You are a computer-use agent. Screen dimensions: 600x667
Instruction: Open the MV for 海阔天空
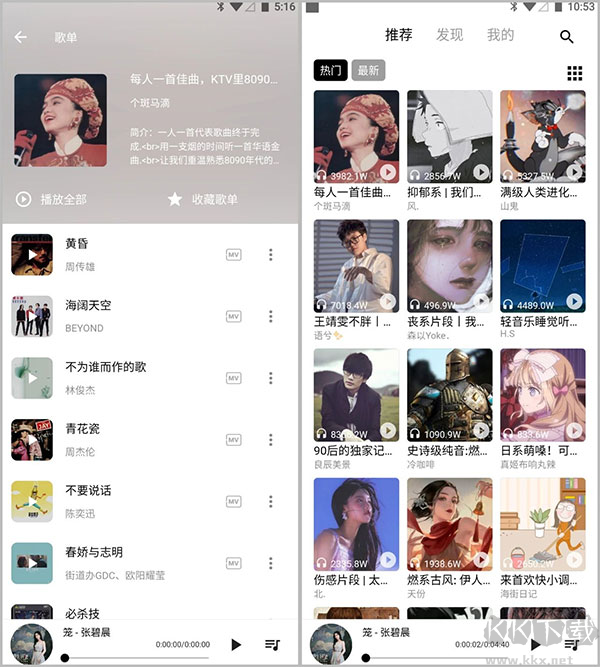coord(234,316)
